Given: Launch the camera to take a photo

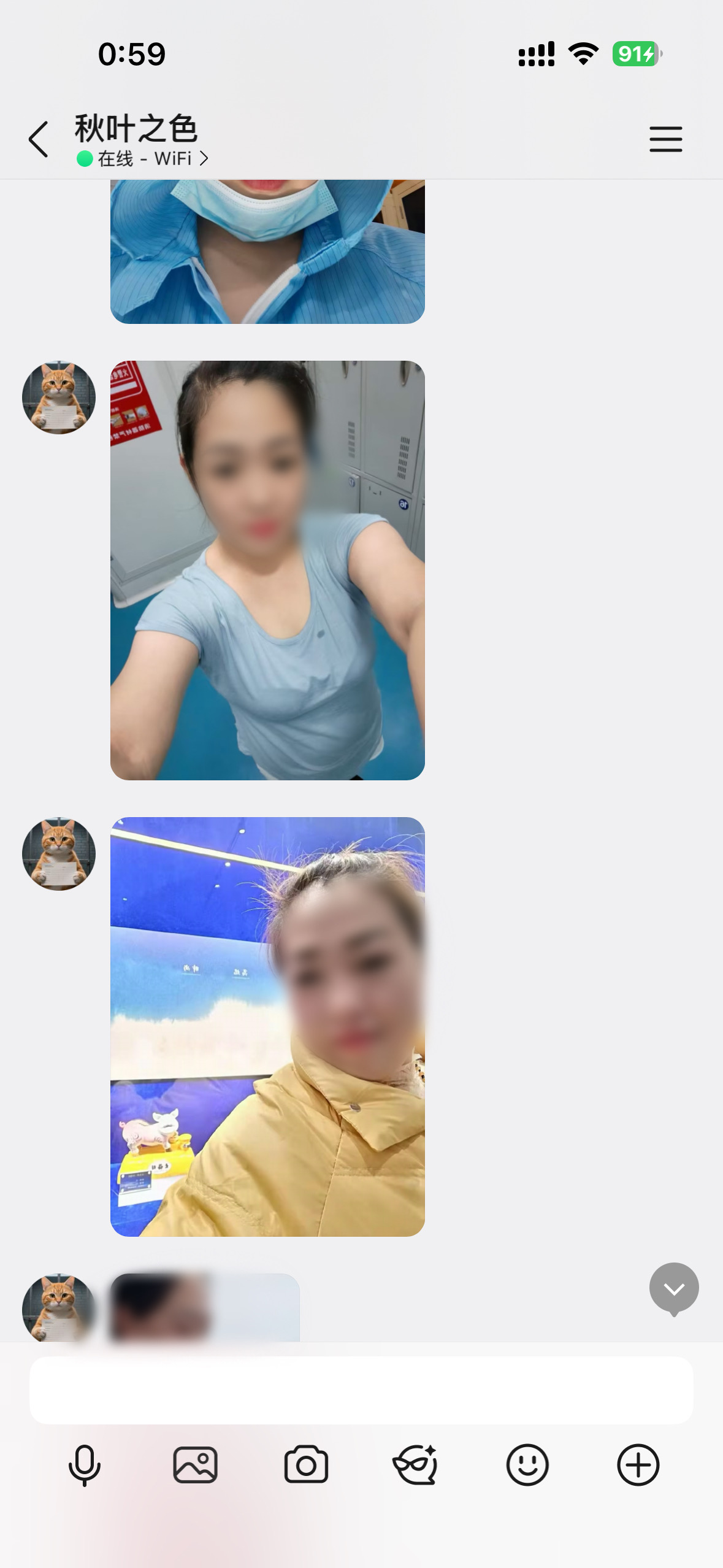Looking at the screenshot, I should tap(306, 1466).
